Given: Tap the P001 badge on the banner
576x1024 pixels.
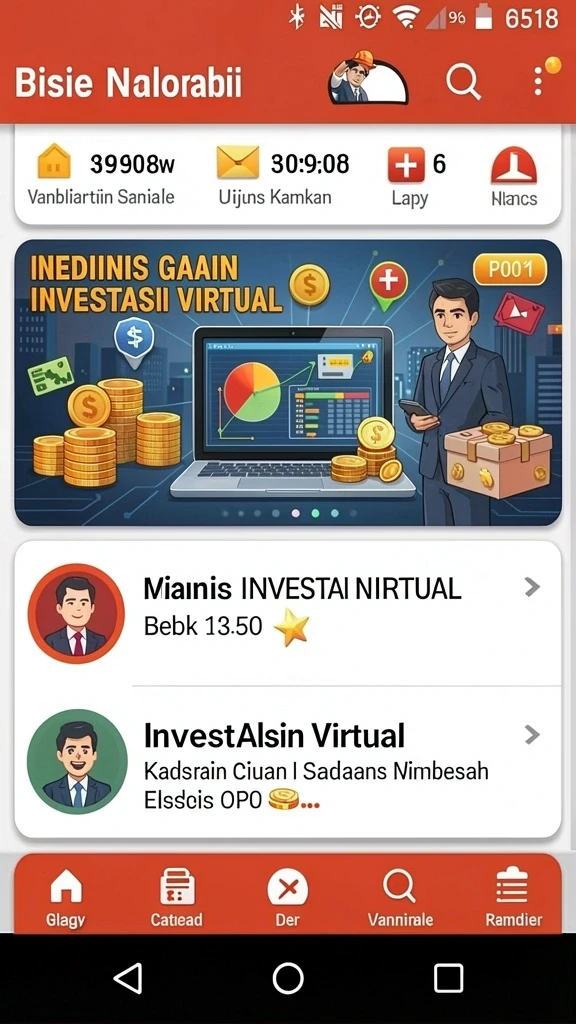Looking at the screenshot, I should (510, 268).
